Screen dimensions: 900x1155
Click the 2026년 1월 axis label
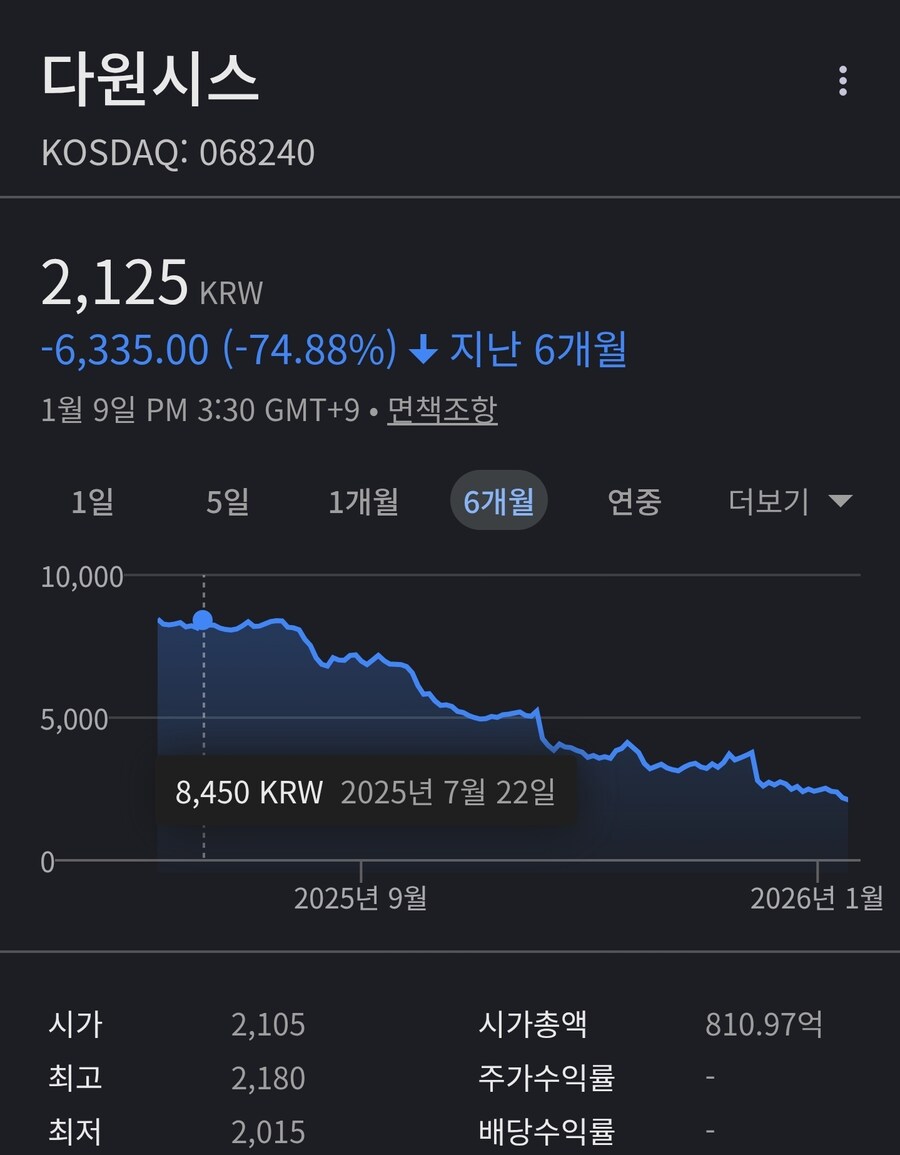click(x=818, y=899)
